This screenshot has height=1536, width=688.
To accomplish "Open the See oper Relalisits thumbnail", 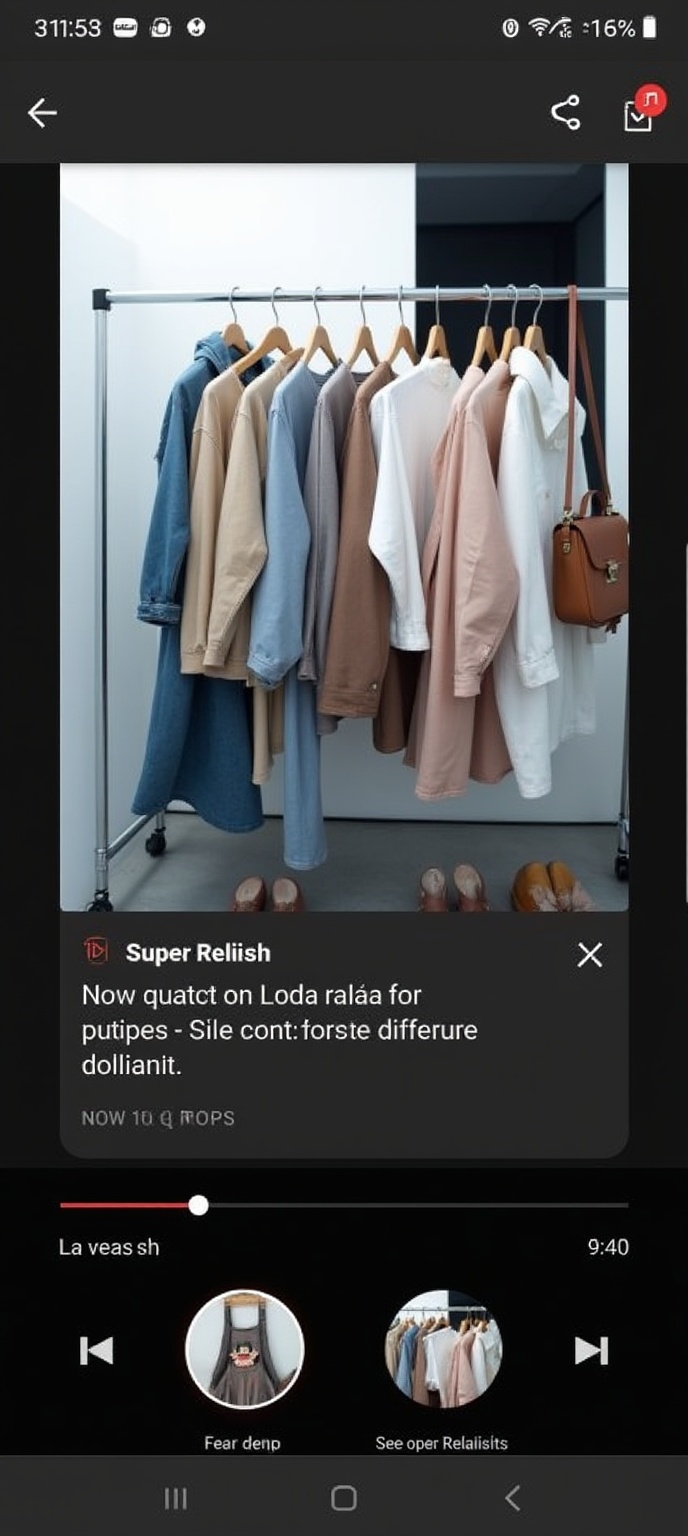I will pyautogui.click(x=443, y=1349).
